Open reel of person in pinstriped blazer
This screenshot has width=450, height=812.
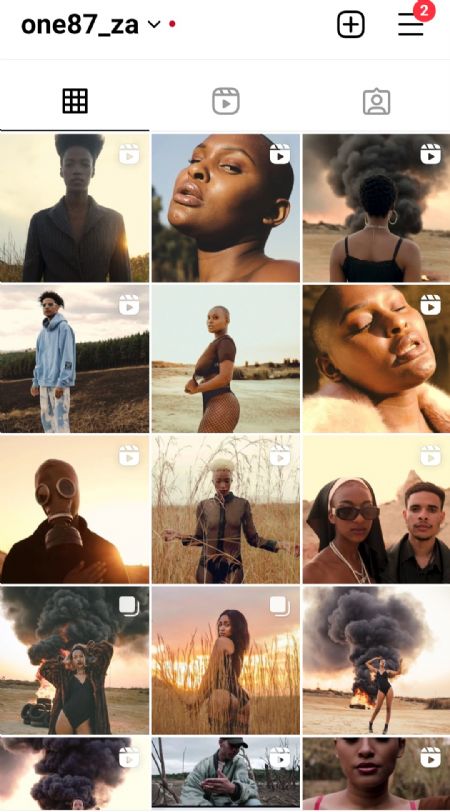tap(75, 208)
